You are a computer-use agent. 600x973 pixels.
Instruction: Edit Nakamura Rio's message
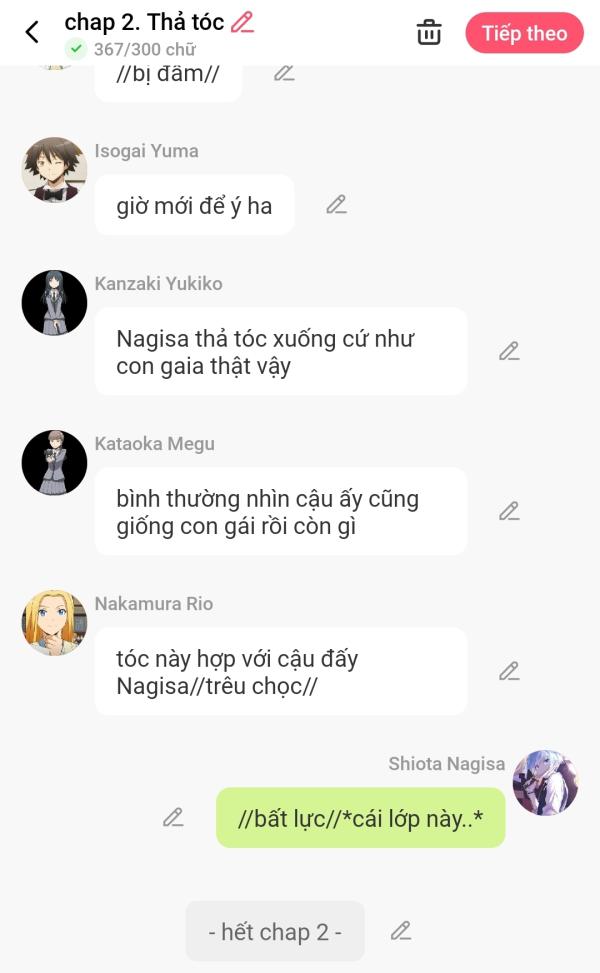point(509,671)
